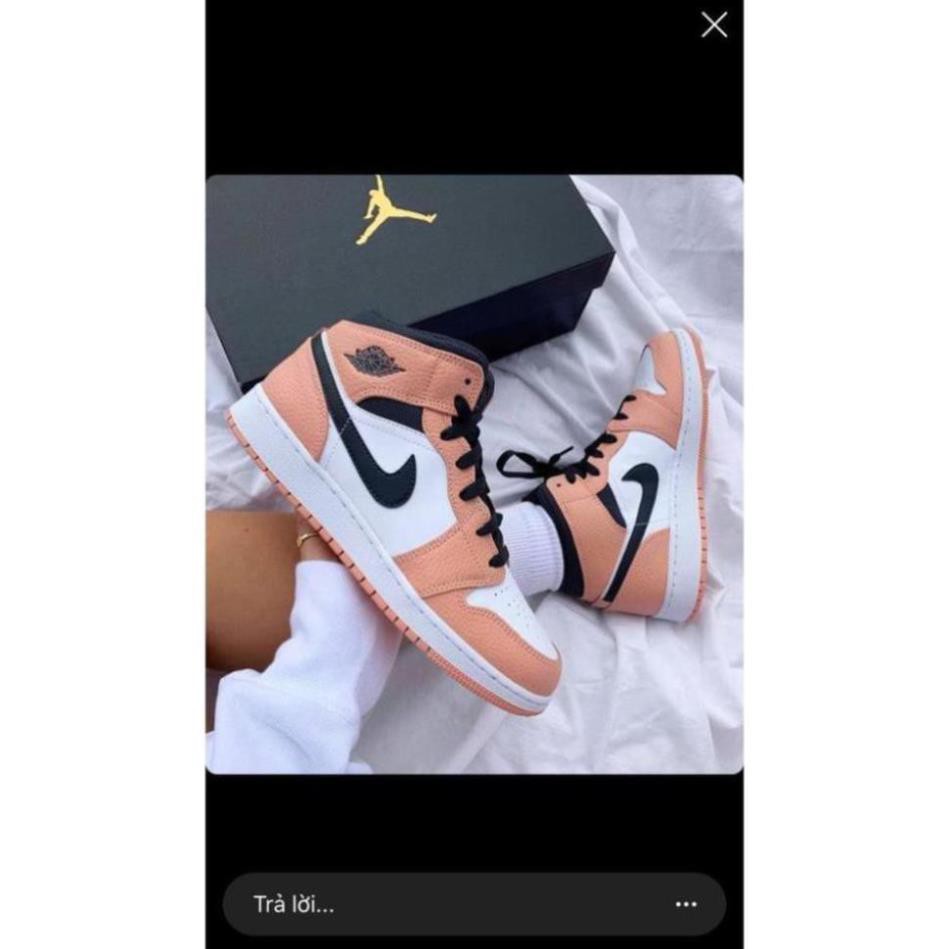Open the three-dot more options menu
Screen dimensions: 949x949
(x=686, y=904)
